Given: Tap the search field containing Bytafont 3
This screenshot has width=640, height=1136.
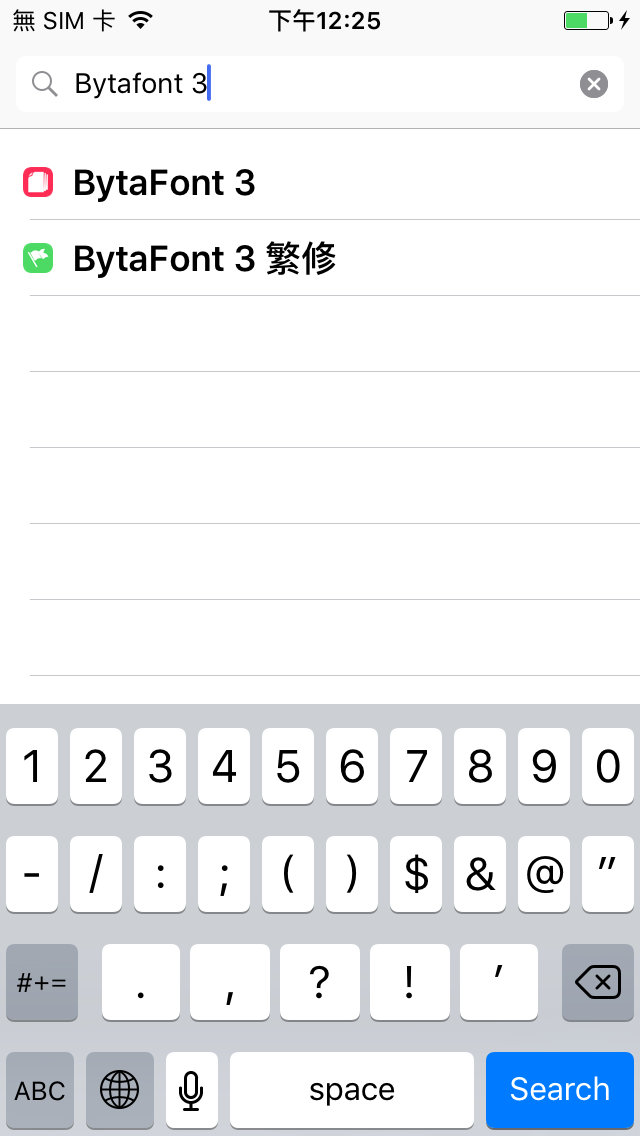Looking at the screenshot, I should coord(300,84).
